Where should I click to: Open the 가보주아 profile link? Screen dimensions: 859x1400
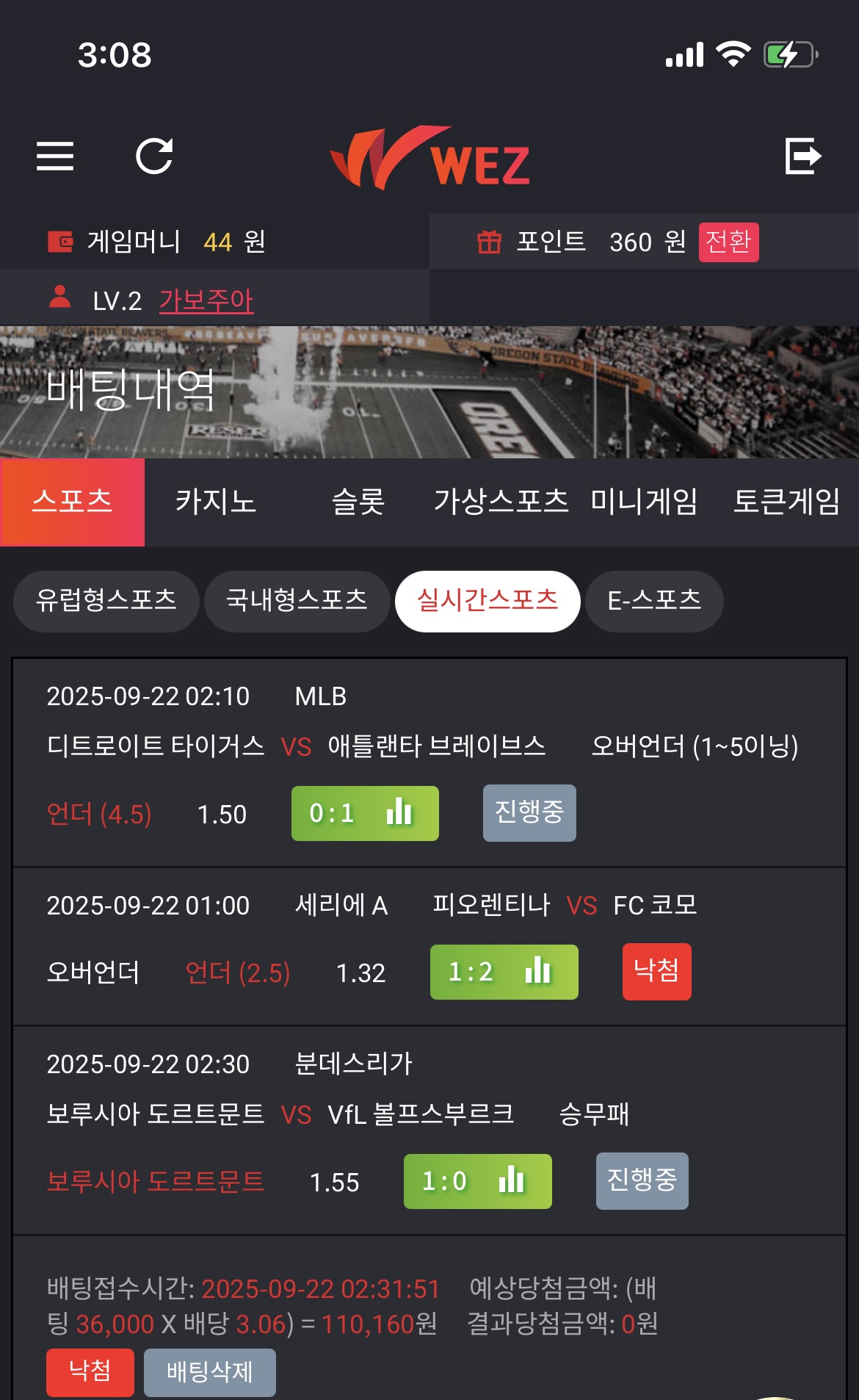click(206, 300)
